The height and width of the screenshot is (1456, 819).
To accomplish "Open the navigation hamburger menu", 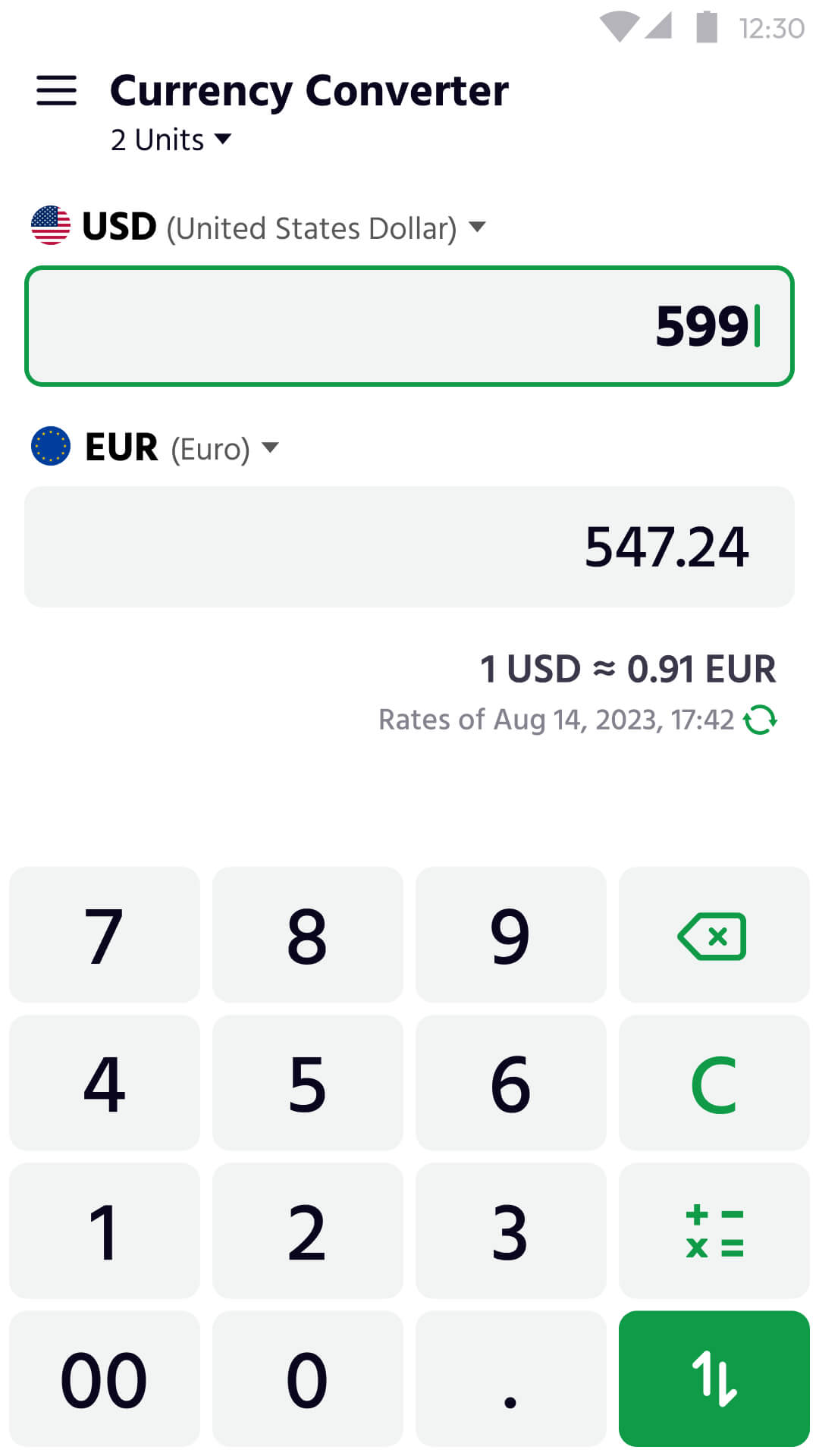I will click(58, 91).
